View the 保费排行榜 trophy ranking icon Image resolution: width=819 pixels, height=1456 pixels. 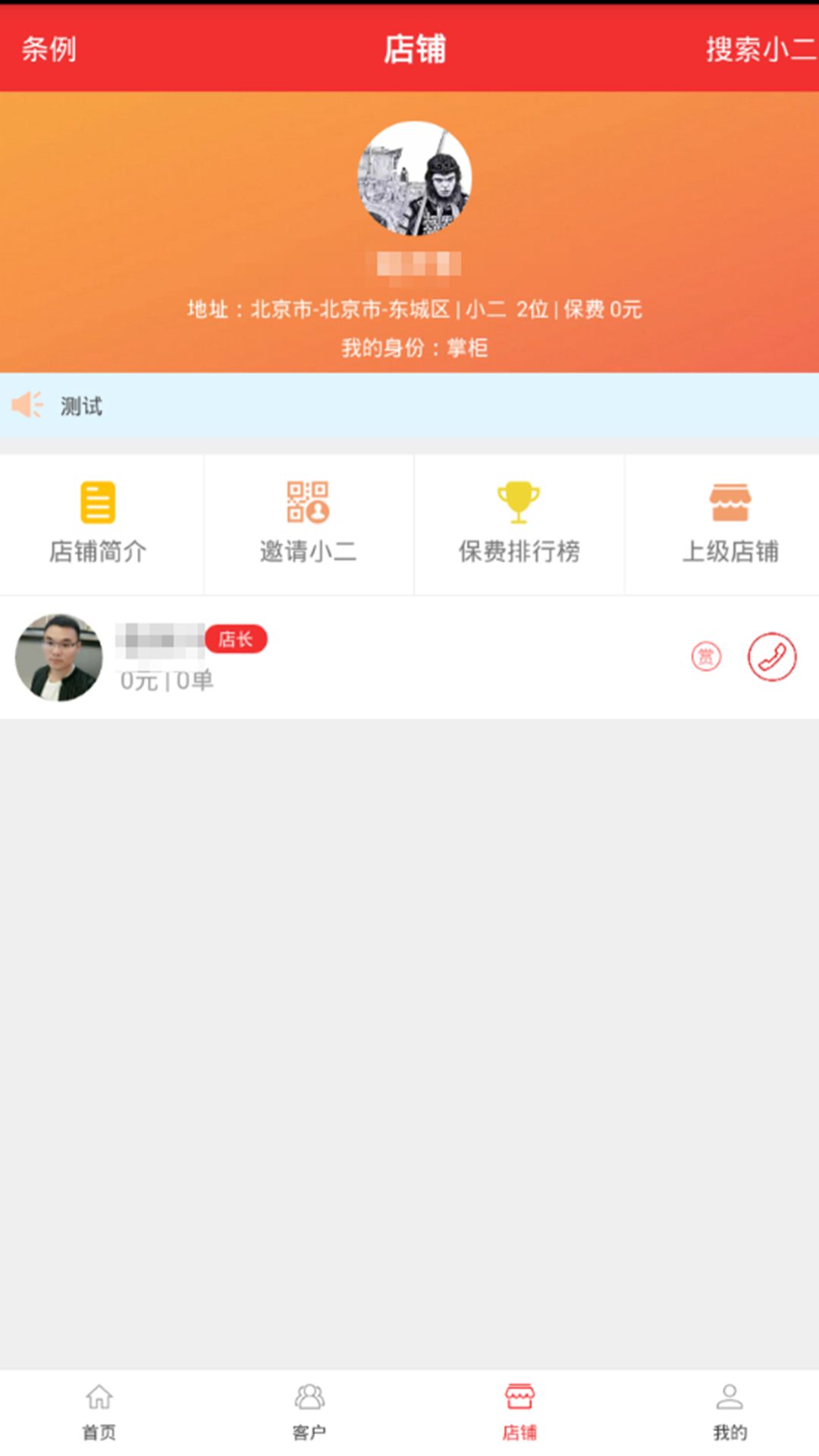pyautogui.click(x=518, y=502)
